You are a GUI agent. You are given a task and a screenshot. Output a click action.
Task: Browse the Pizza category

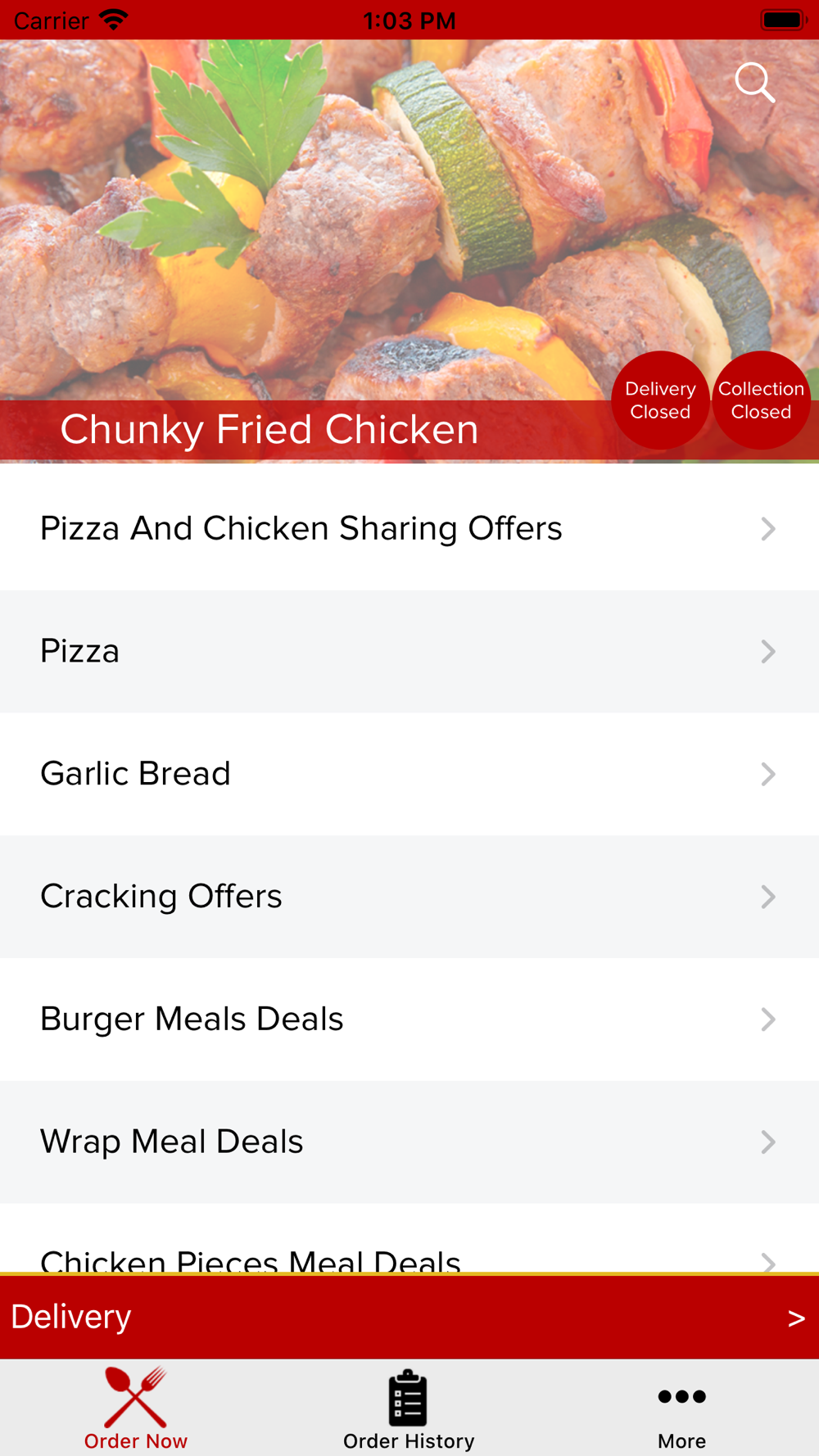(409, 651)
